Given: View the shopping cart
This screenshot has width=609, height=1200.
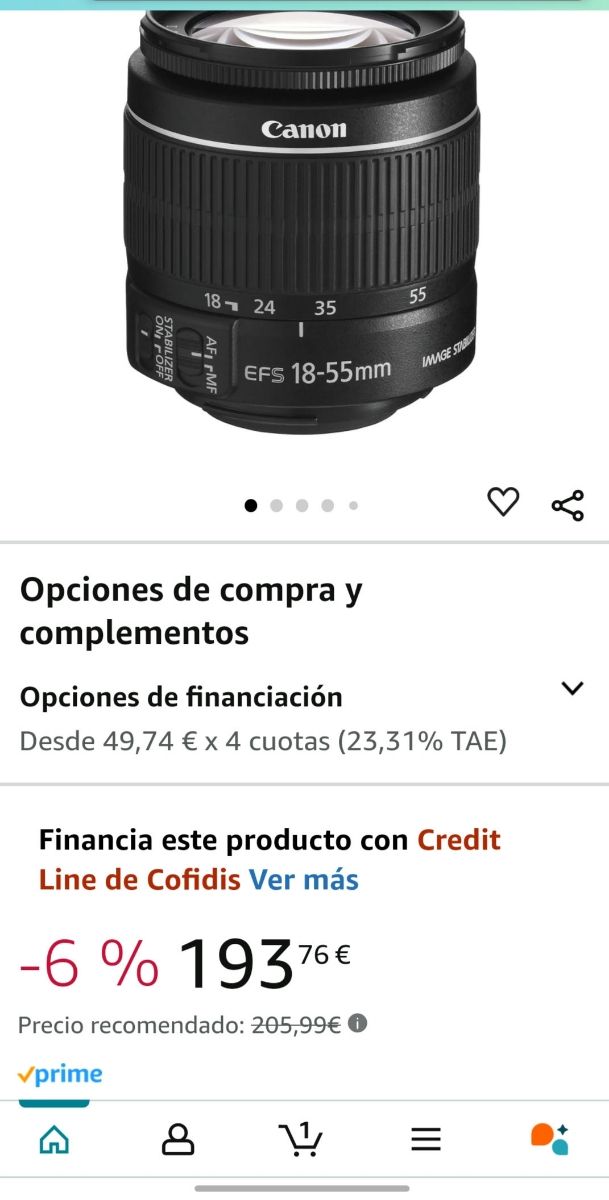Looking at the screenshot, I should point(301,1138).
